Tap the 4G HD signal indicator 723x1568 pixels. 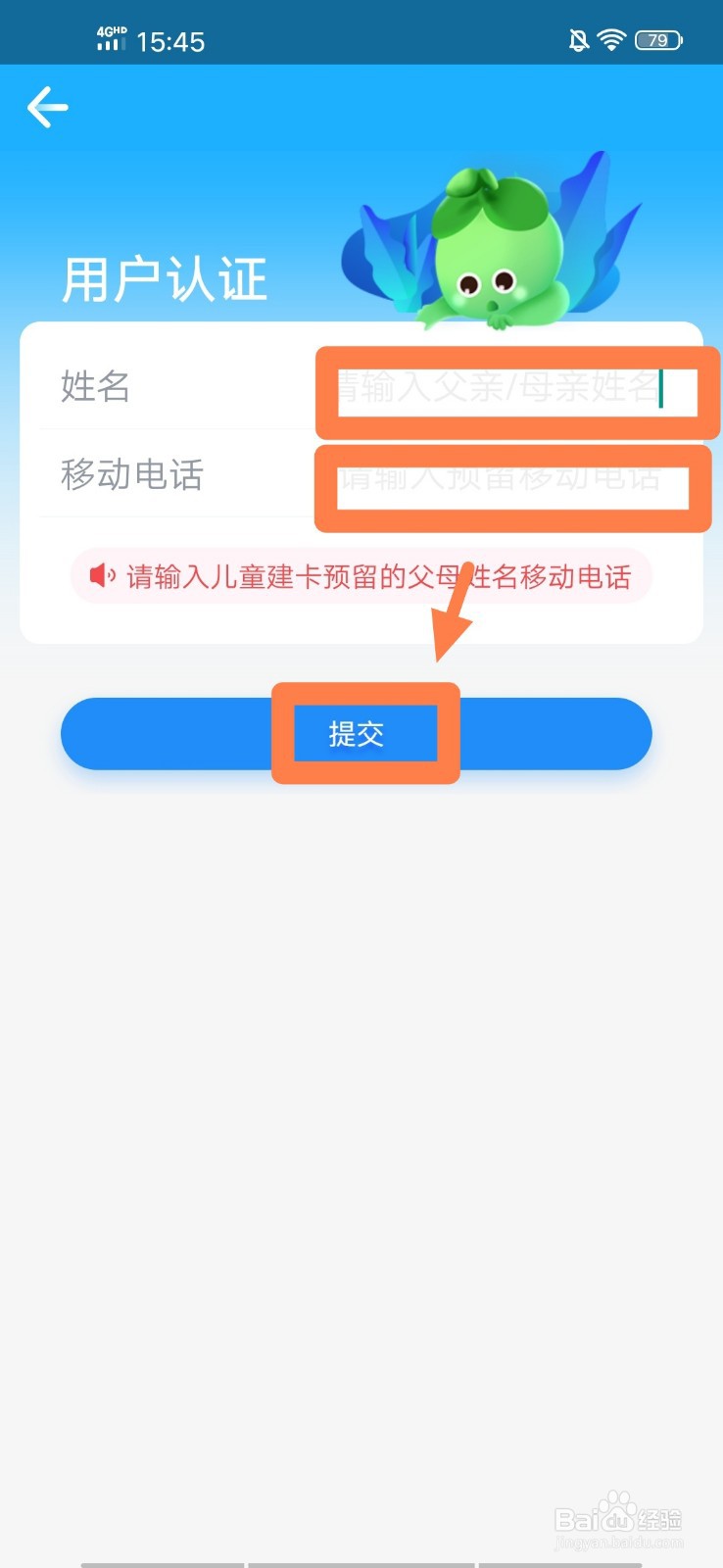(x=111, y=38)
